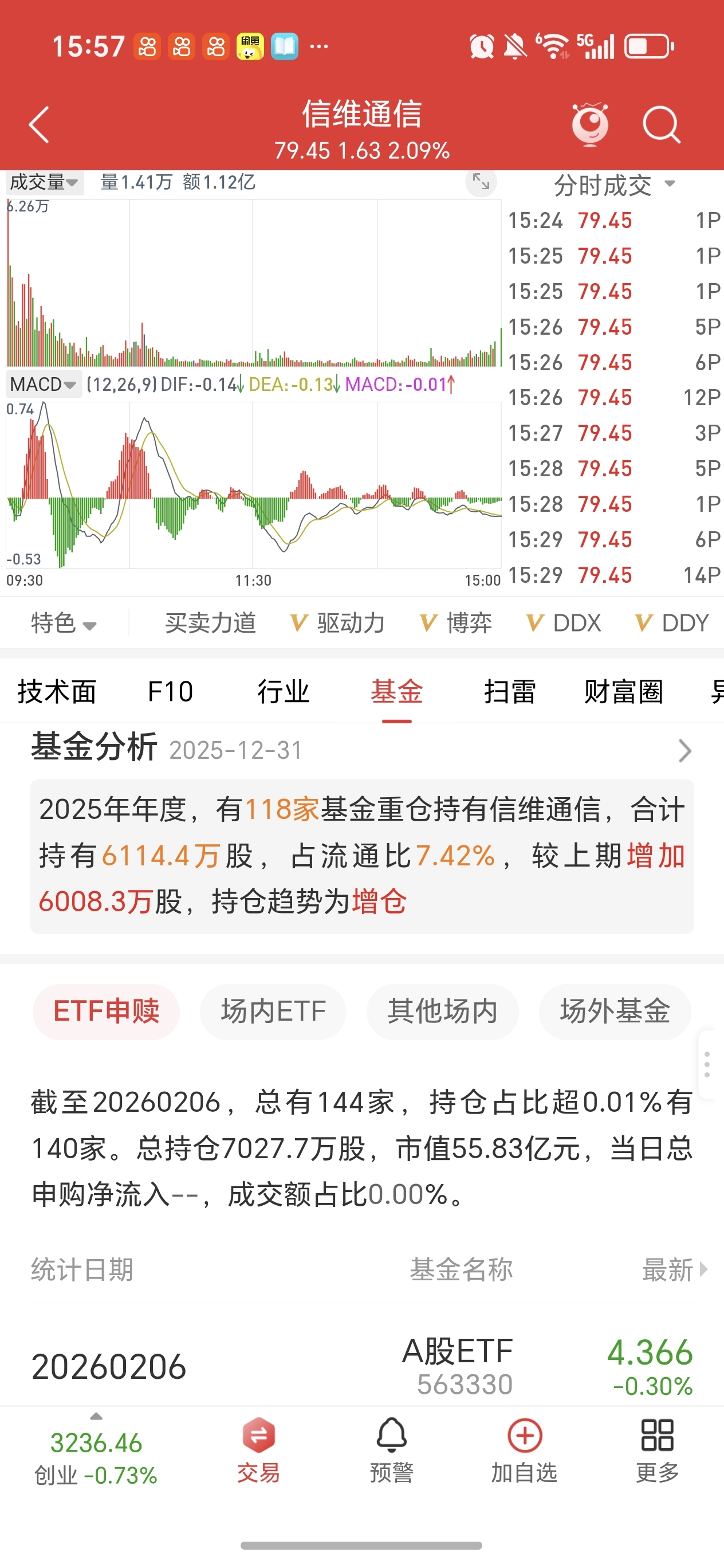Open the robot assistant icon
Image resolution: width=724 pixels, height=1568 pixels.
[x=589, y=124]
